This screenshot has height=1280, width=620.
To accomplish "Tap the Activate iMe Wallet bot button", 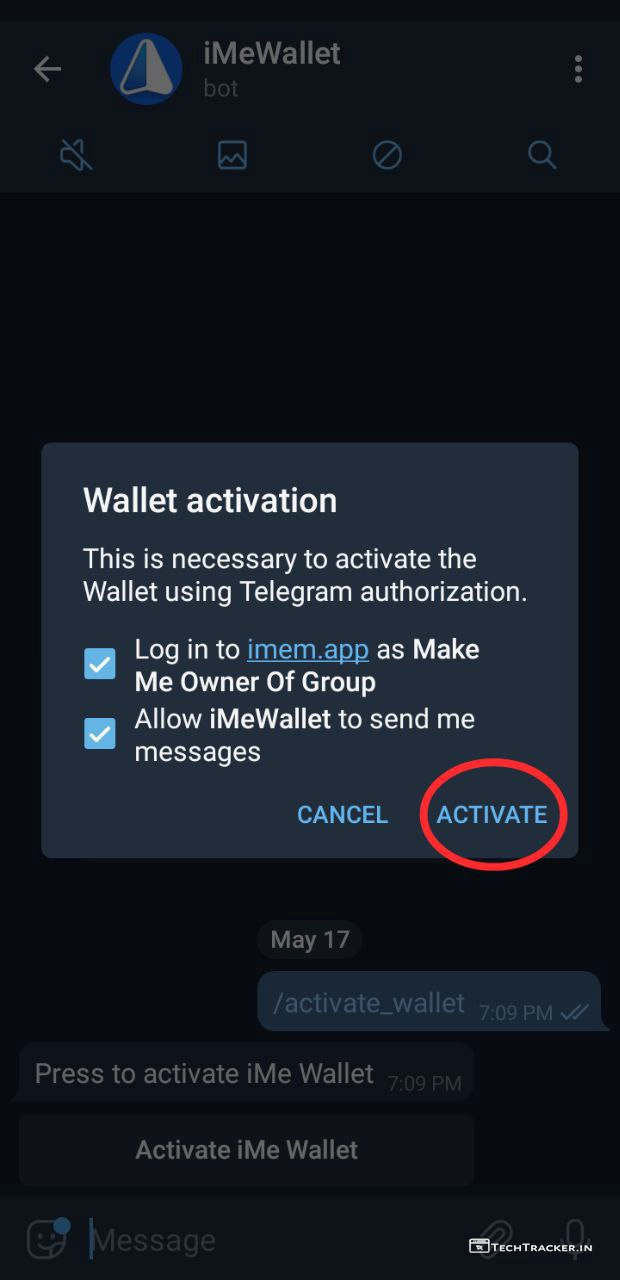I will tap(246, 1150).
